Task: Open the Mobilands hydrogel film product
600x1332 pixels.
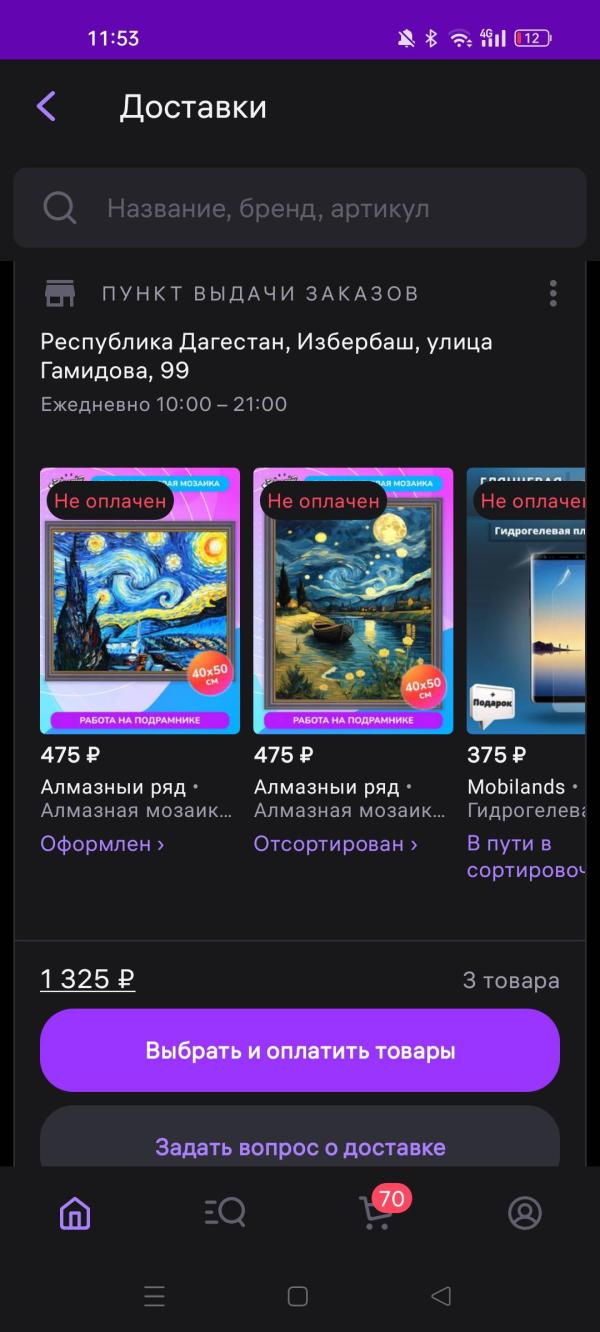Action: (526, 601)
